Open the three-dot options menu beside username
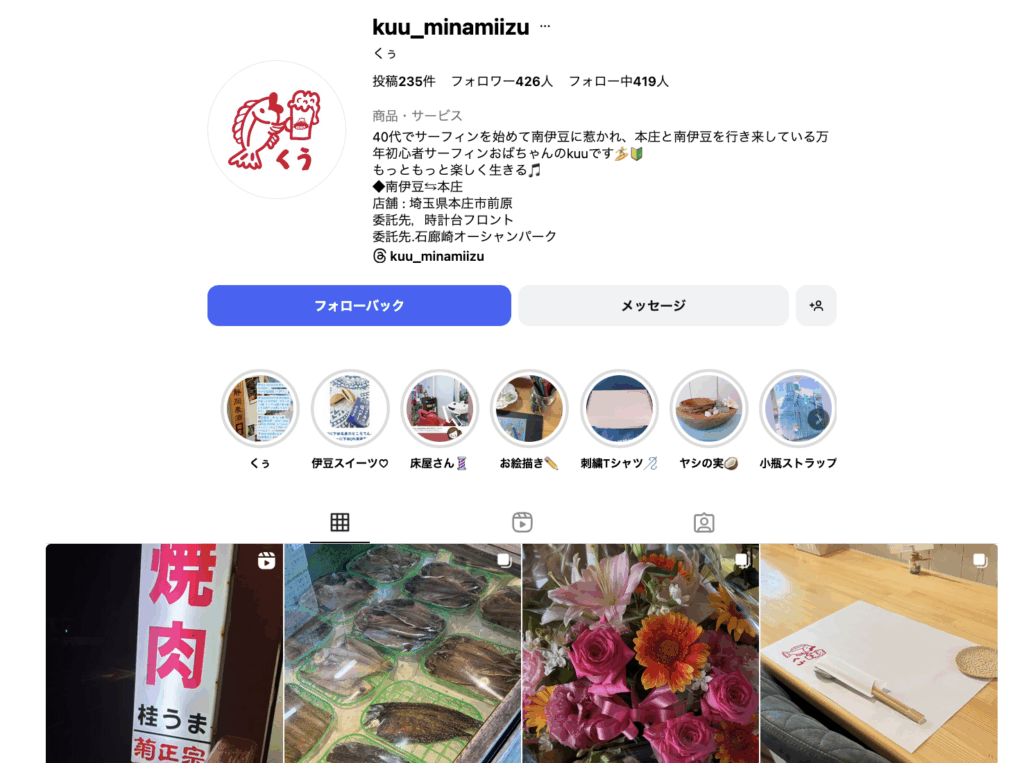1024x763 pixels. (x=545, y=27)
